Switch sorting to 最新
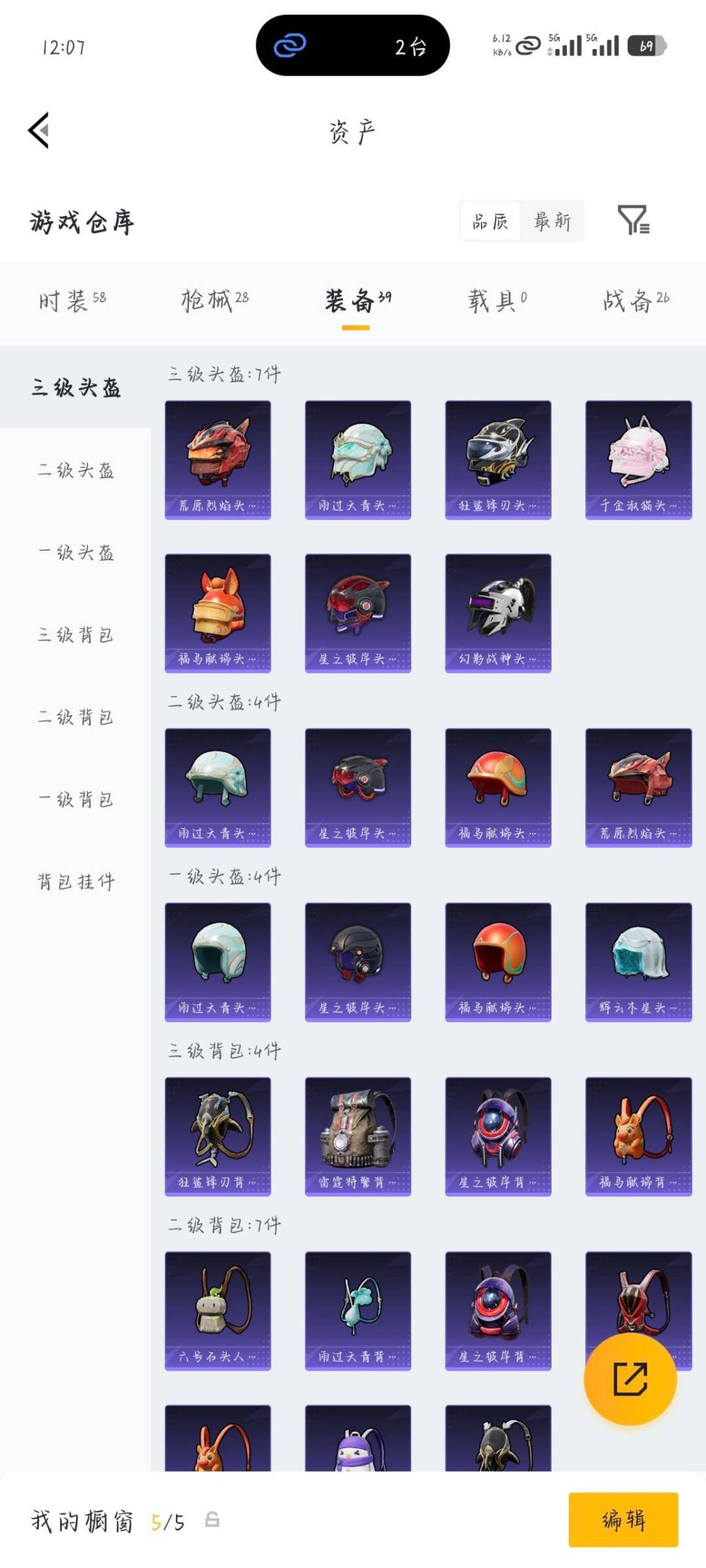 point(552,221)
